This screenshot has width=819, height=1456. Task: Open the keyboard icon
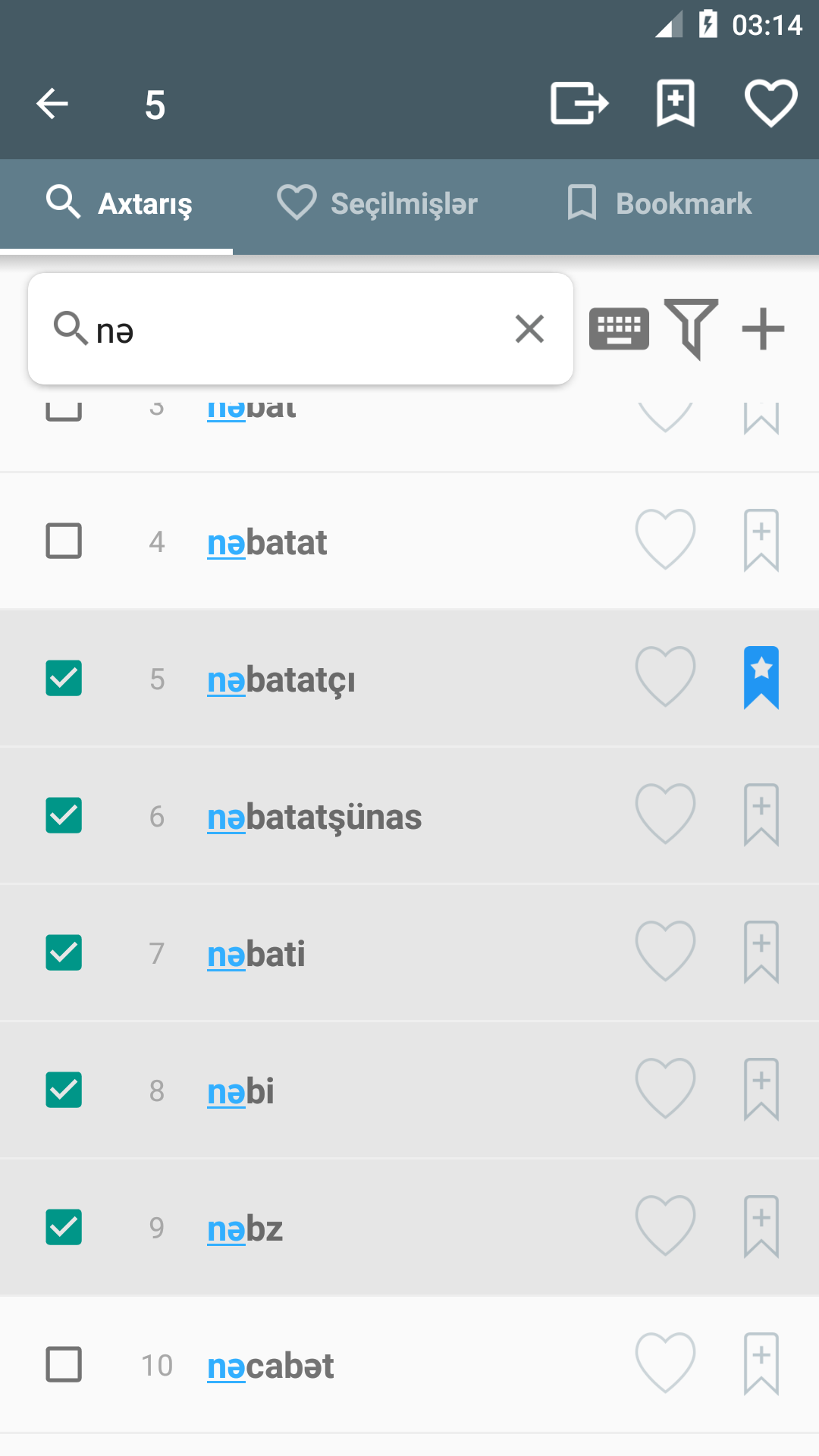(x=619, y=329)
